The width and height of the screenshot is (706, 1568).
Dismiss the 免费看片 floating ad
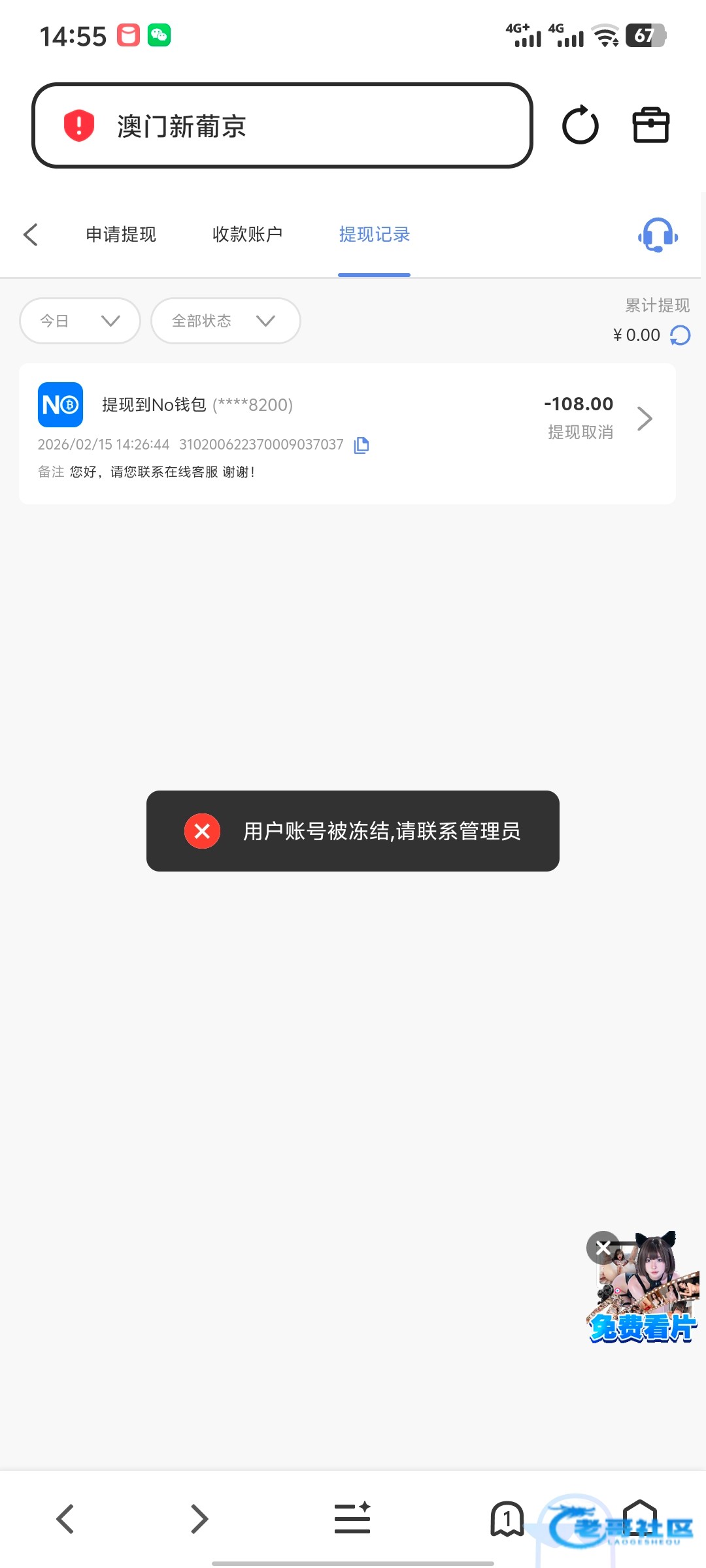[x=603, y=1247]
